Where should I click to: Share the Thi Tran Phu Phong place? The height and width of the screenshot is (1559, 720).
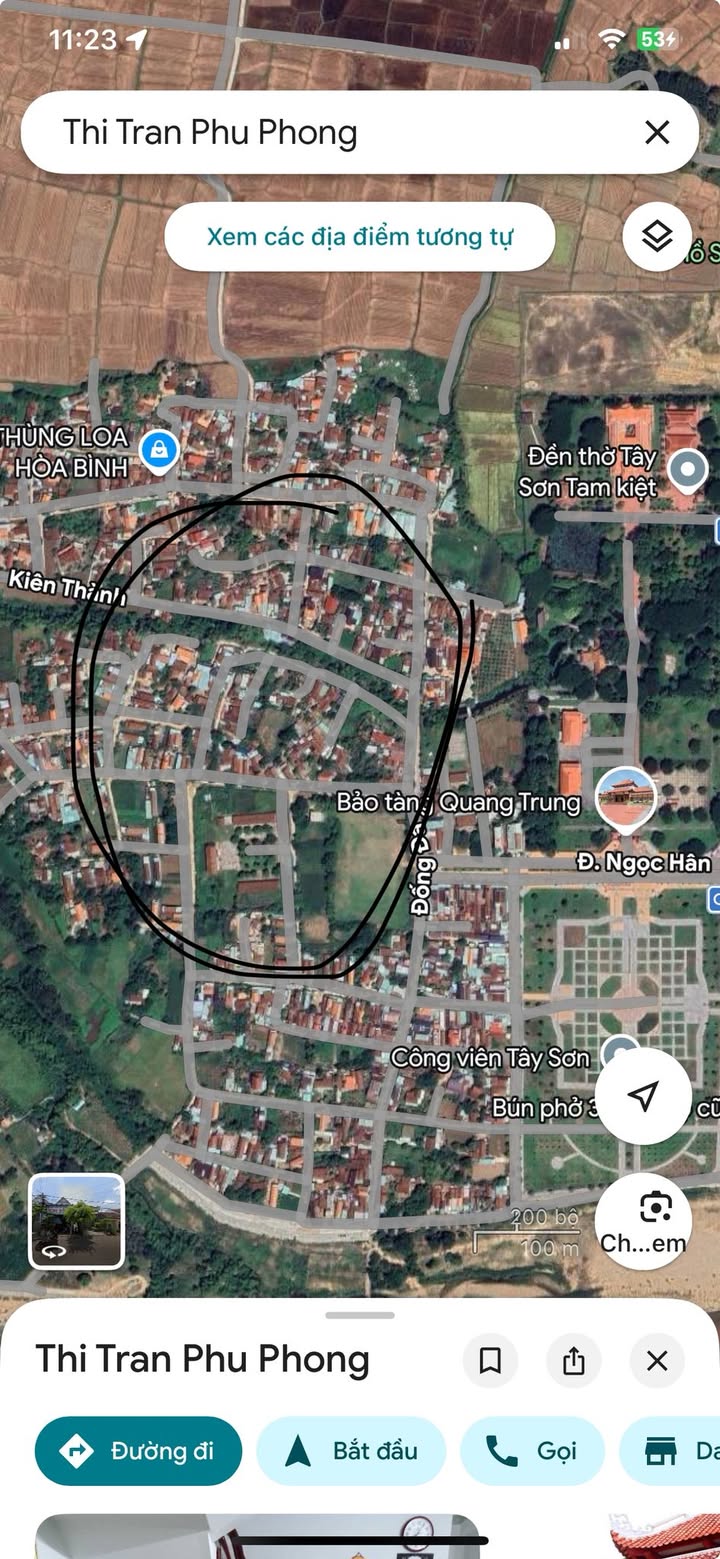tap(573, 1360)
